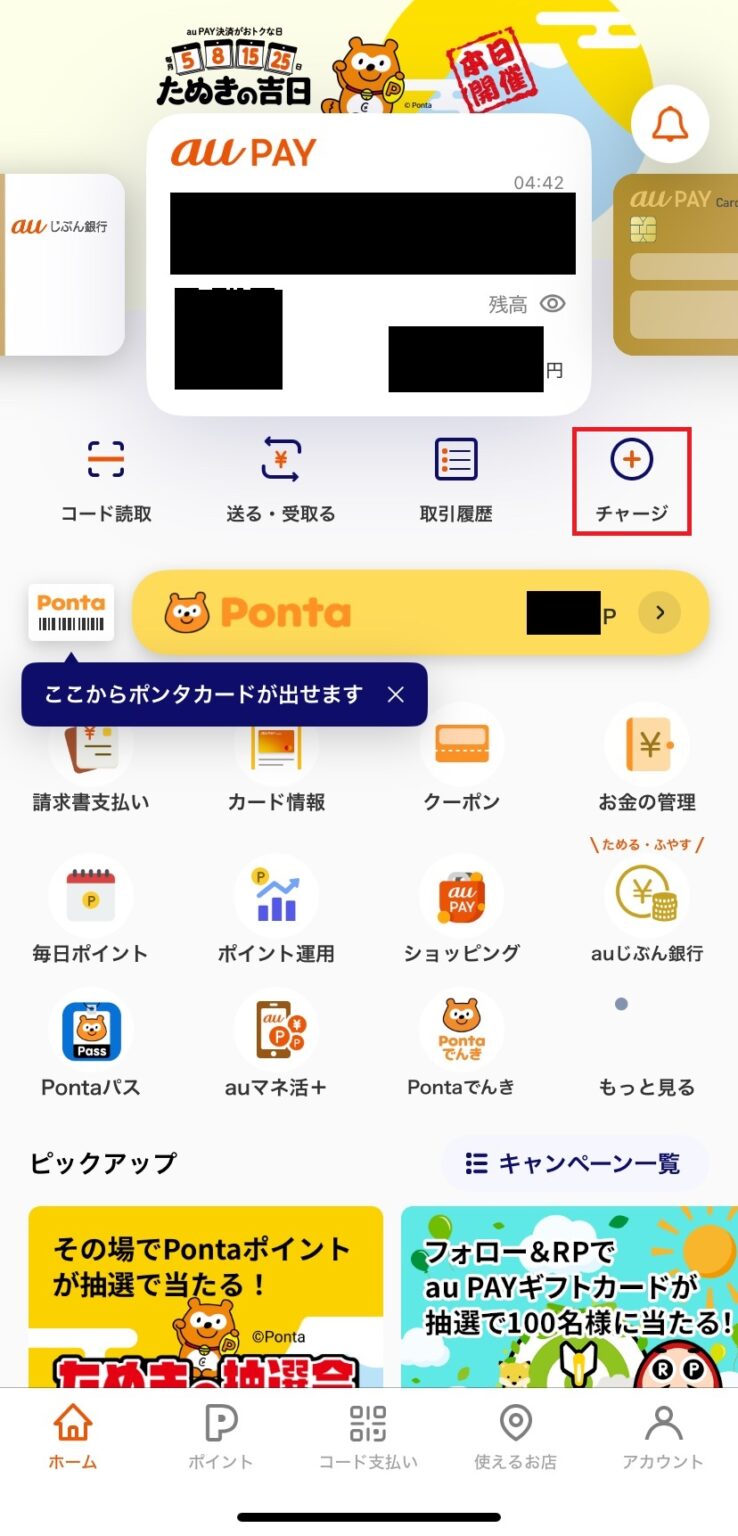
Task: Show the Ponta card barcode
Action: click(x=70, y=612)
